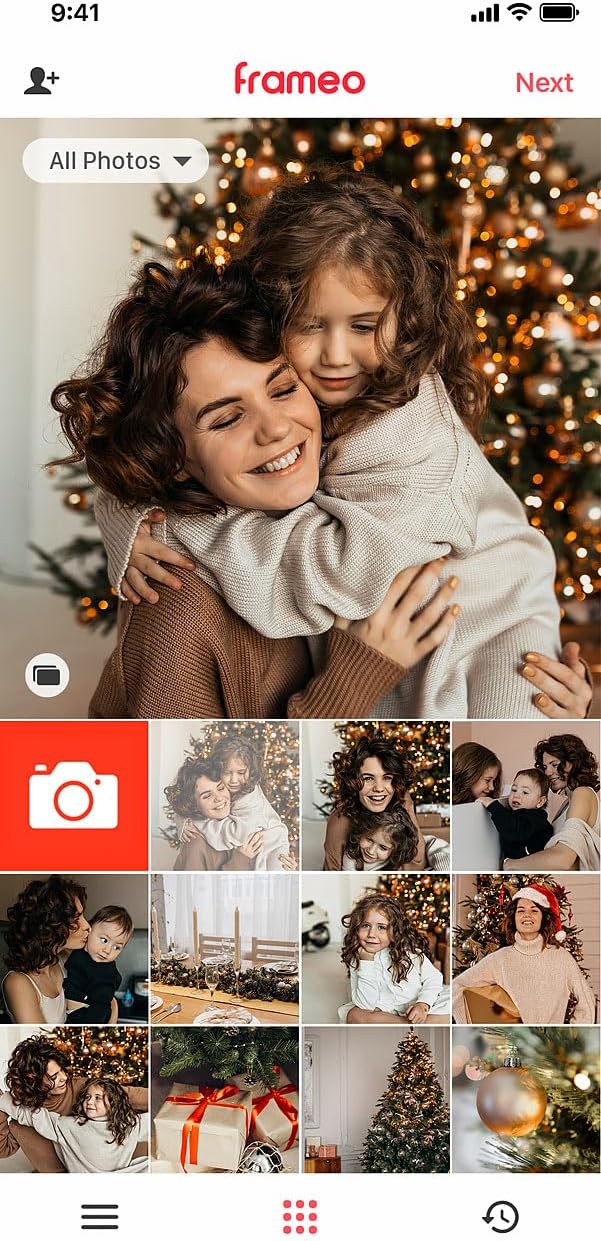Tap the add friend icon
The width and height of the screenshot is (601, 1241).
click(x=41, y=81)
